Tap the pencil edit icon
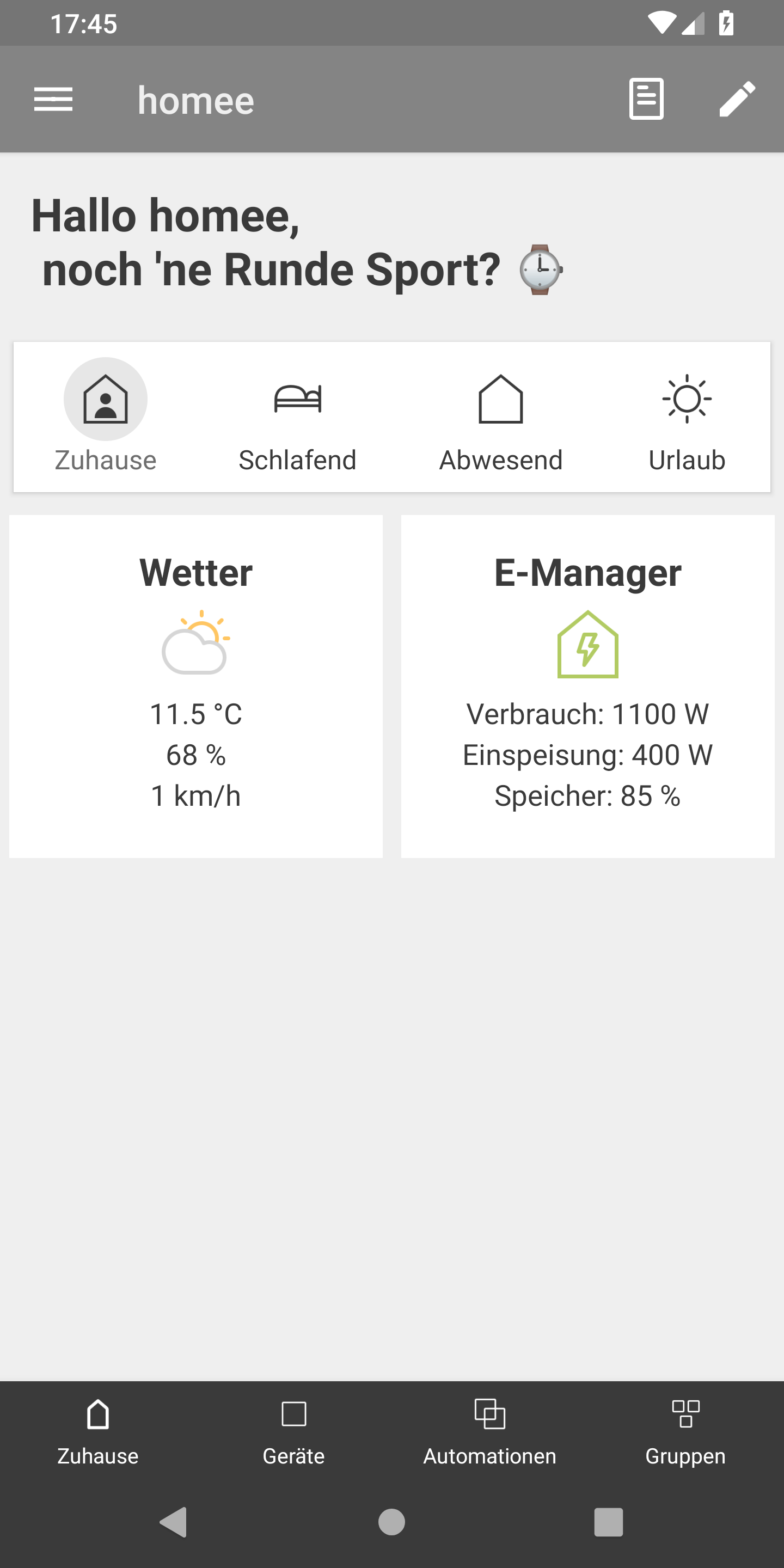 tap(737, 99)
